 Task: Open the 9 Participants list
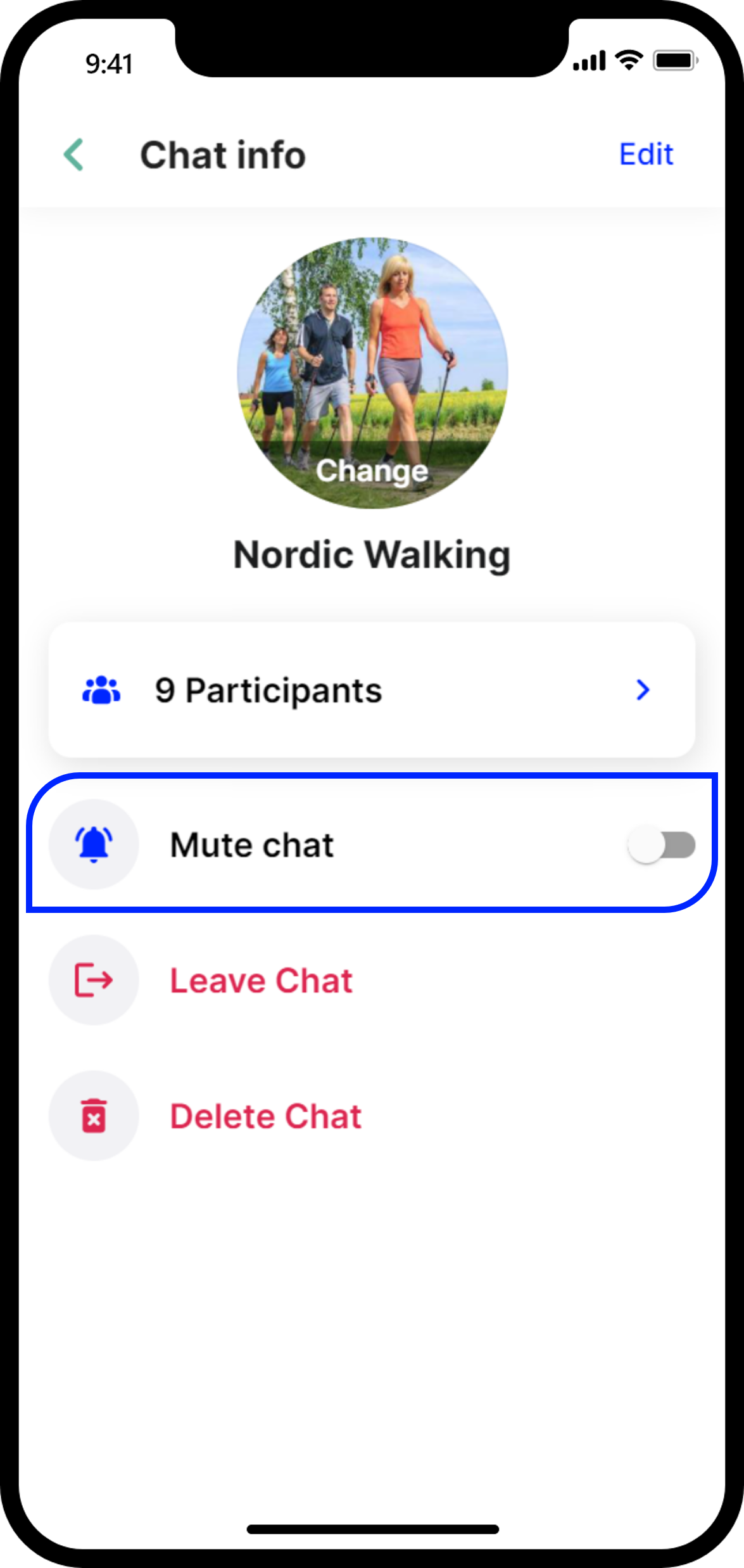coord(372,689)
